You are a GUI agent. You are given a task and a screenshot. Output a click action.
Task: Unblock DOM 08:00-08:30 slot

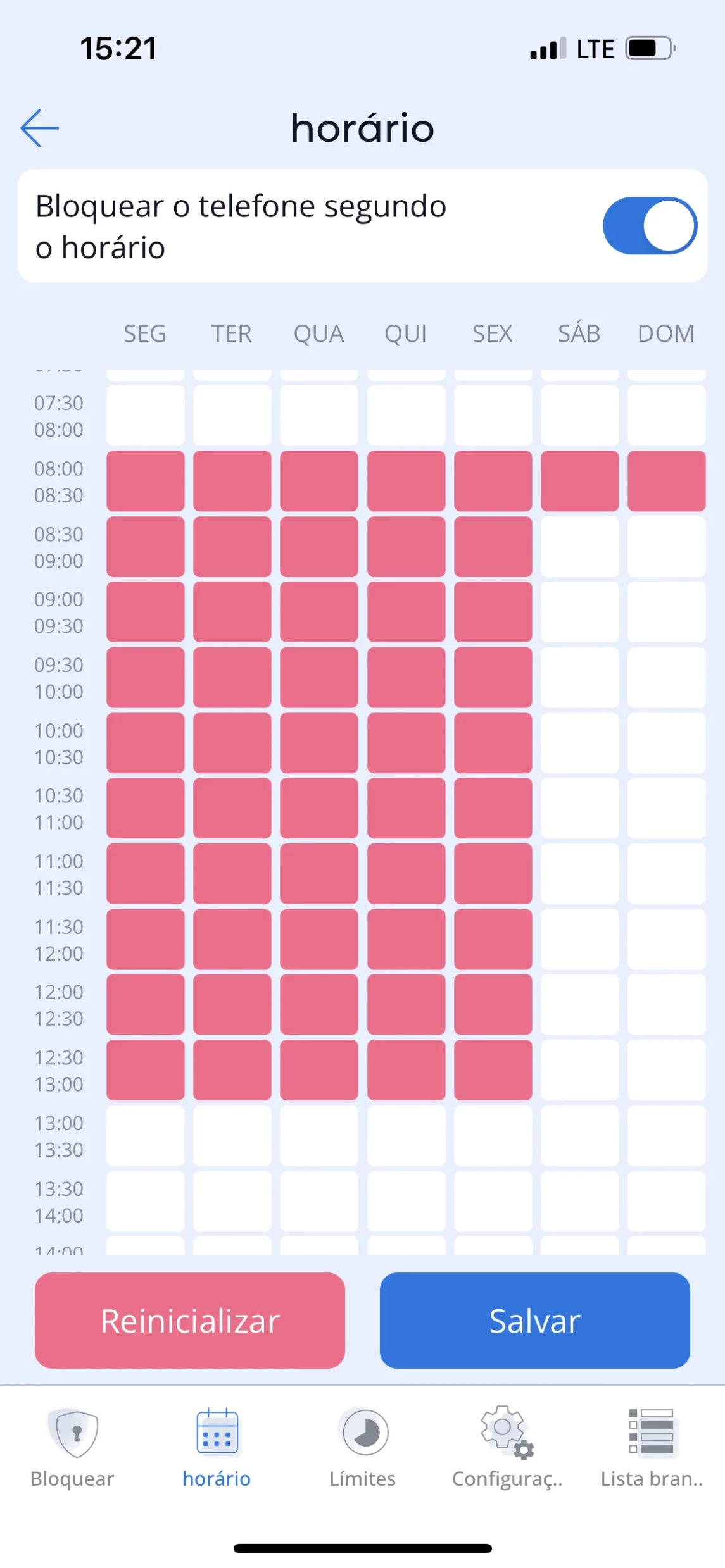tap(666, 481)
